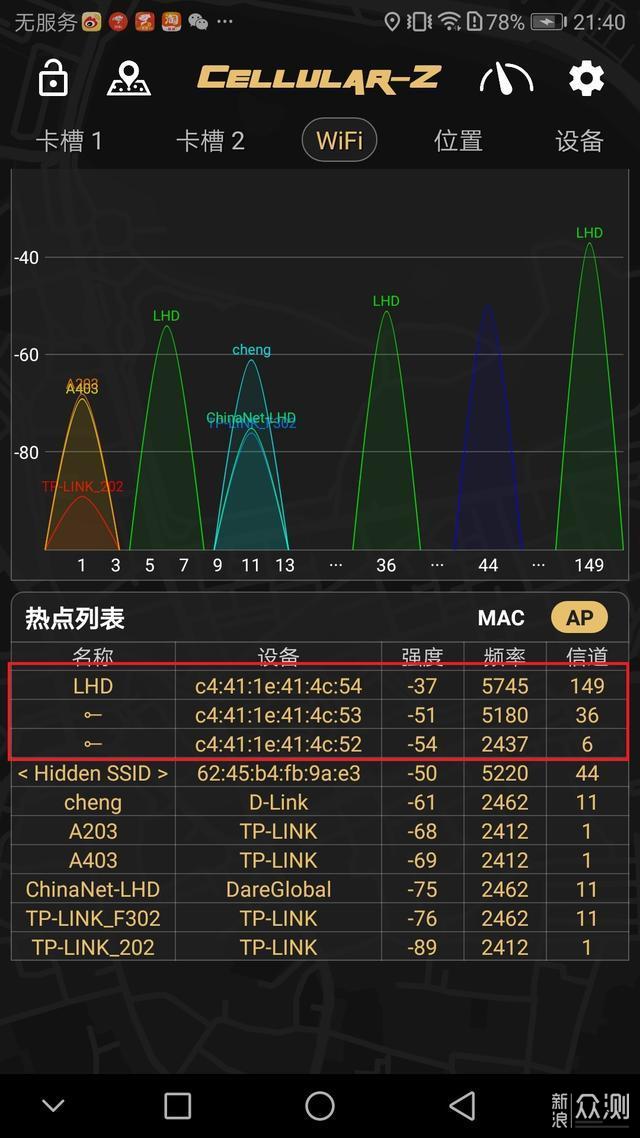Screen dimensions: 640x1138
Task: Select the WiFi tab
Action: 339,141
